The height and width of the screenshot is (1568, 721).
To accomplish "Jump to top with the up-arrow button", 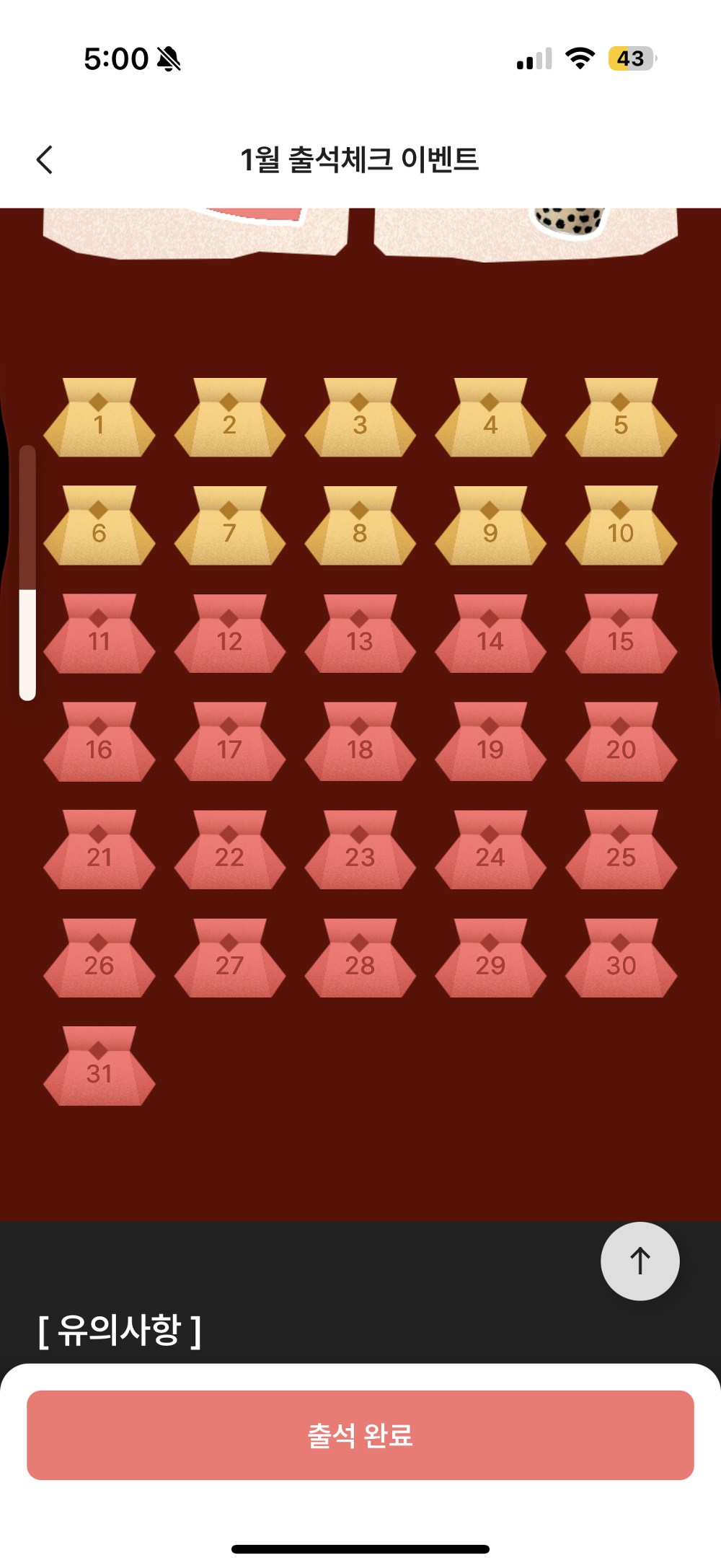I will point(640,1261).
